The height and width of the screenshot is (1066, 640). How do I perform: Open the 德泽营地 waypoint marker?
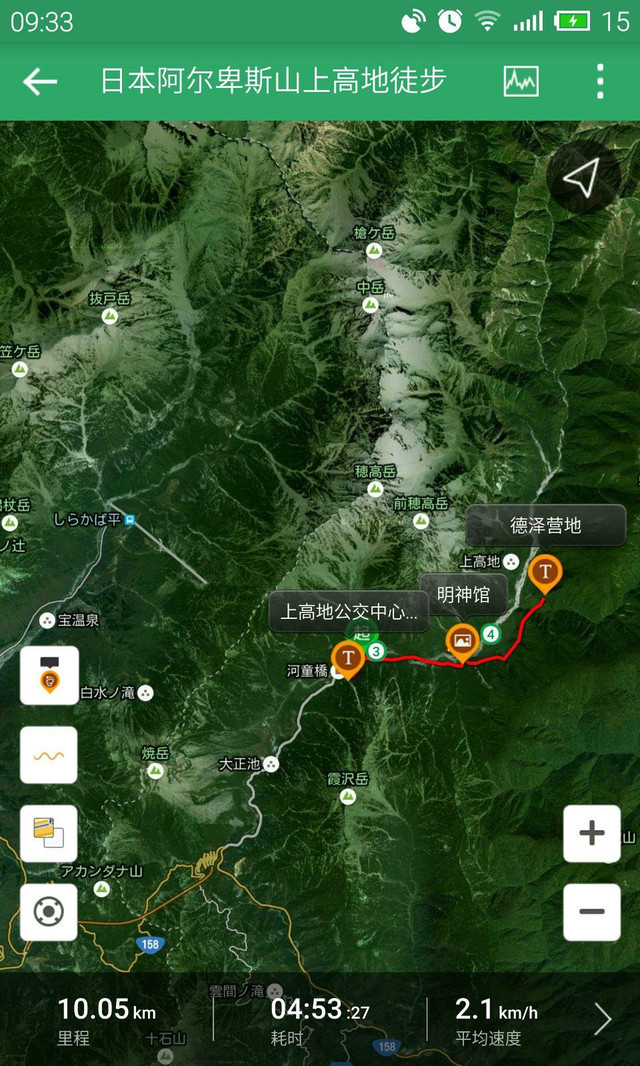545,573
